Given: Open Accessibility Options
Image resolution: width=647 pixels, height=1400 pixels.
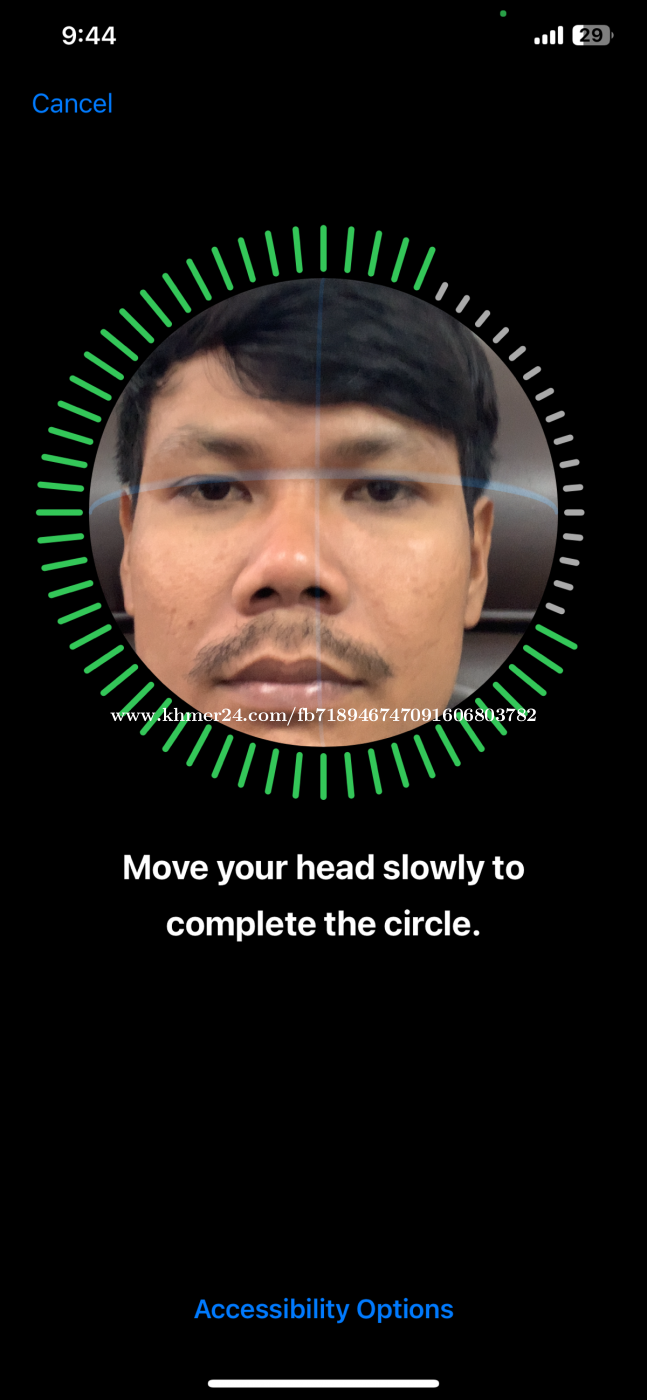Looking at the screenshot, I should click(x=323, y=1309).
